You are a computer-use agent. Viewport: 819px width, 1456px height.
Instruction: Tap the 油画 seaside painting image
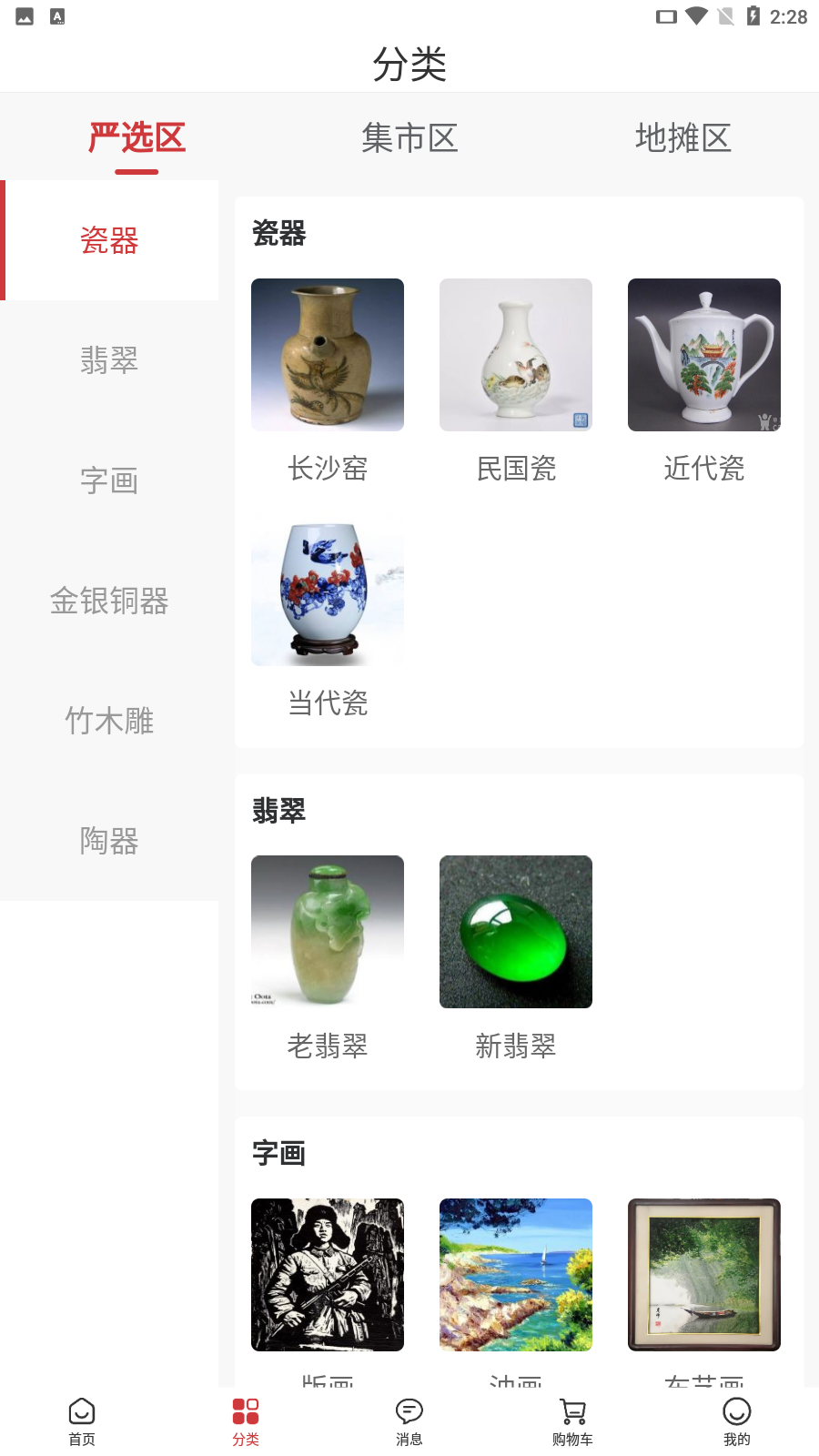tap(515, 1274)
